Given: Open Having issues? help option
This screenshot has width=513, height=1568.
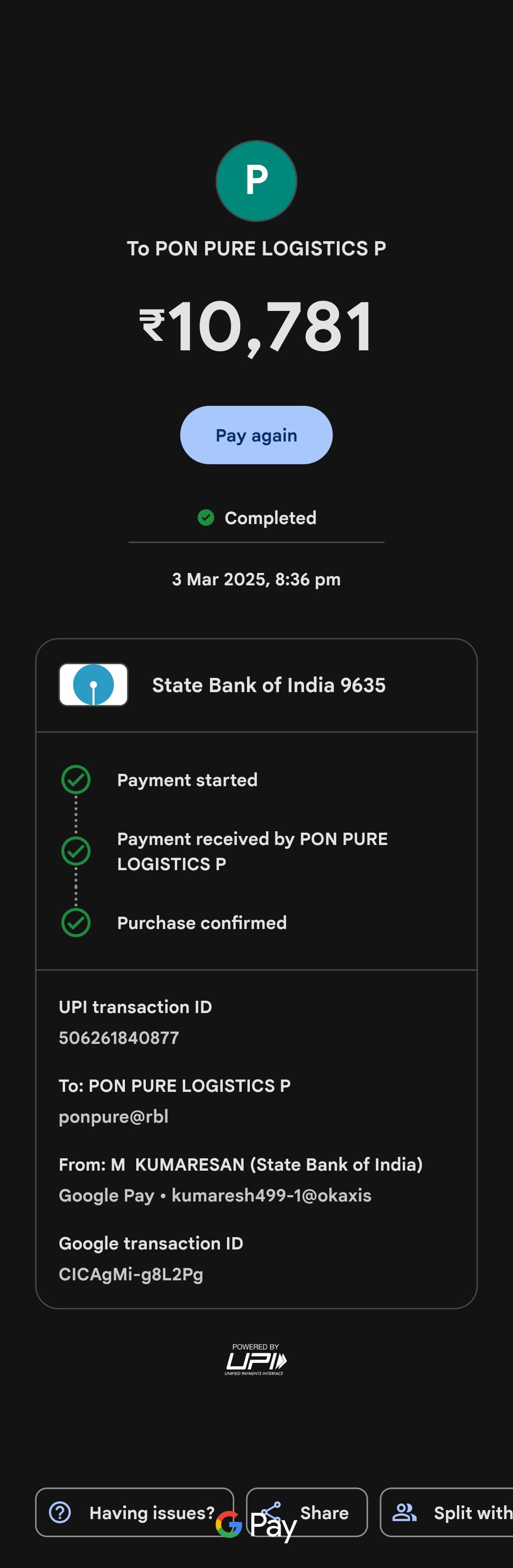Looking at the screenshot, I should [134, 1512].
